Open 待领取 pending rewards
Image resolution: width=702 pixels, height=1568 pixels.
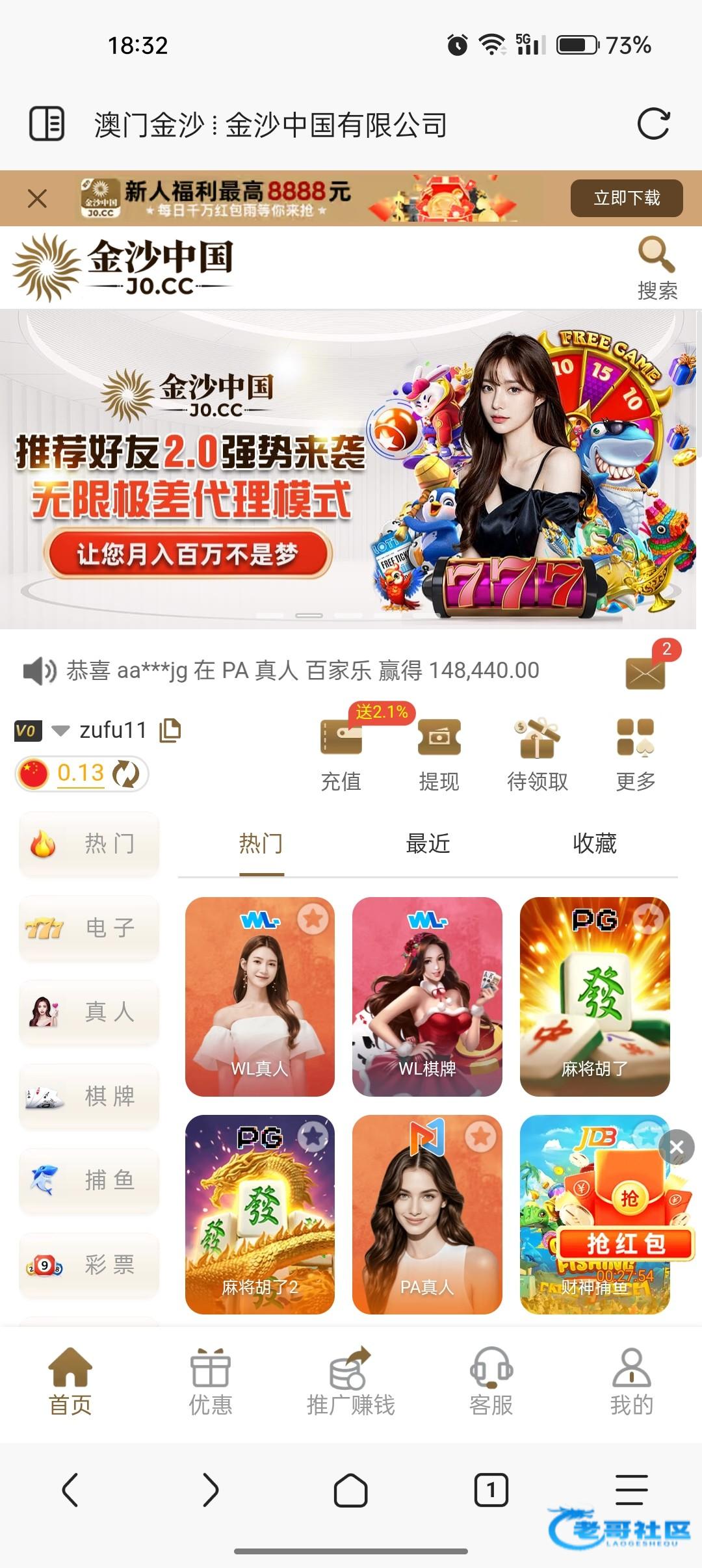pos(537,754)
